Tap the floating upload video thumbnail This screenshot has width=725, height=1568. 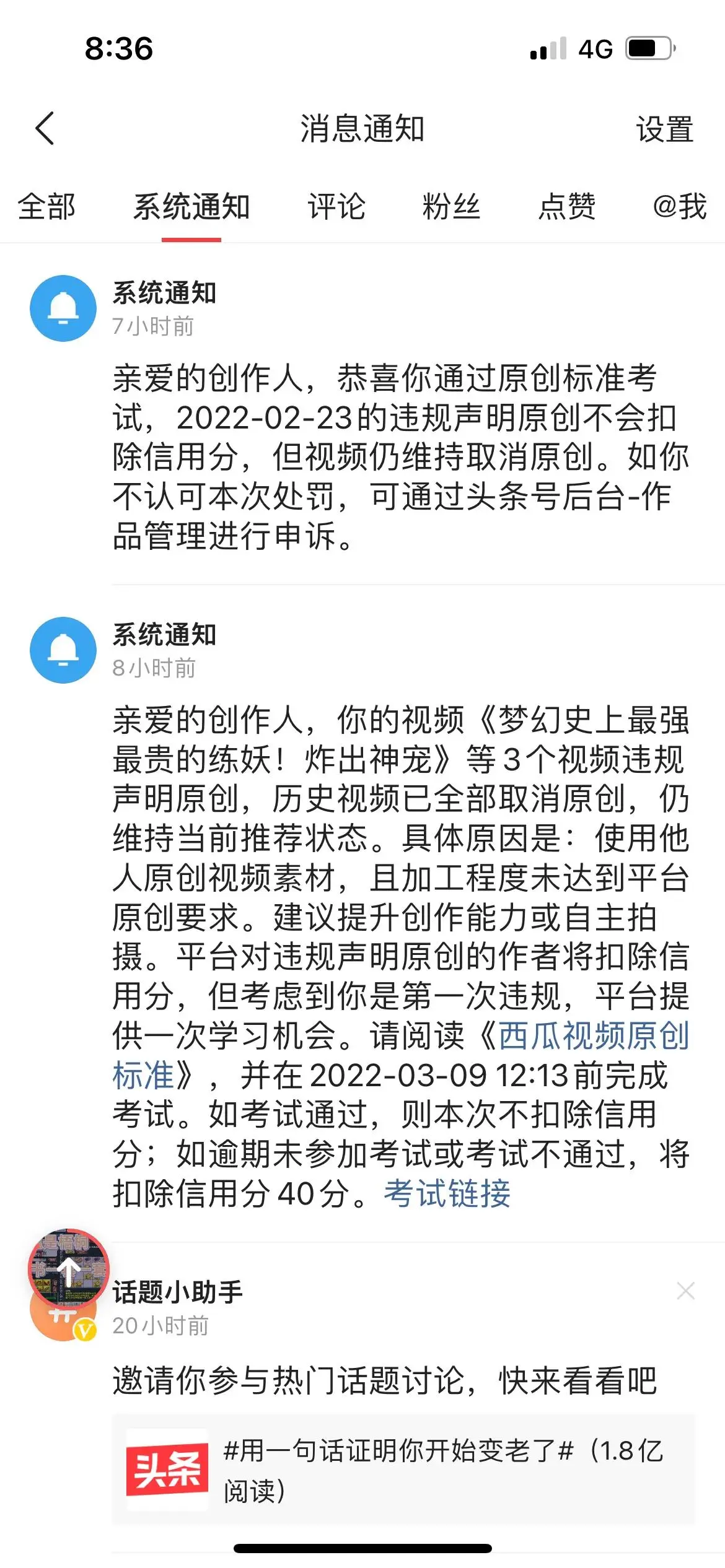[68, 1269]
